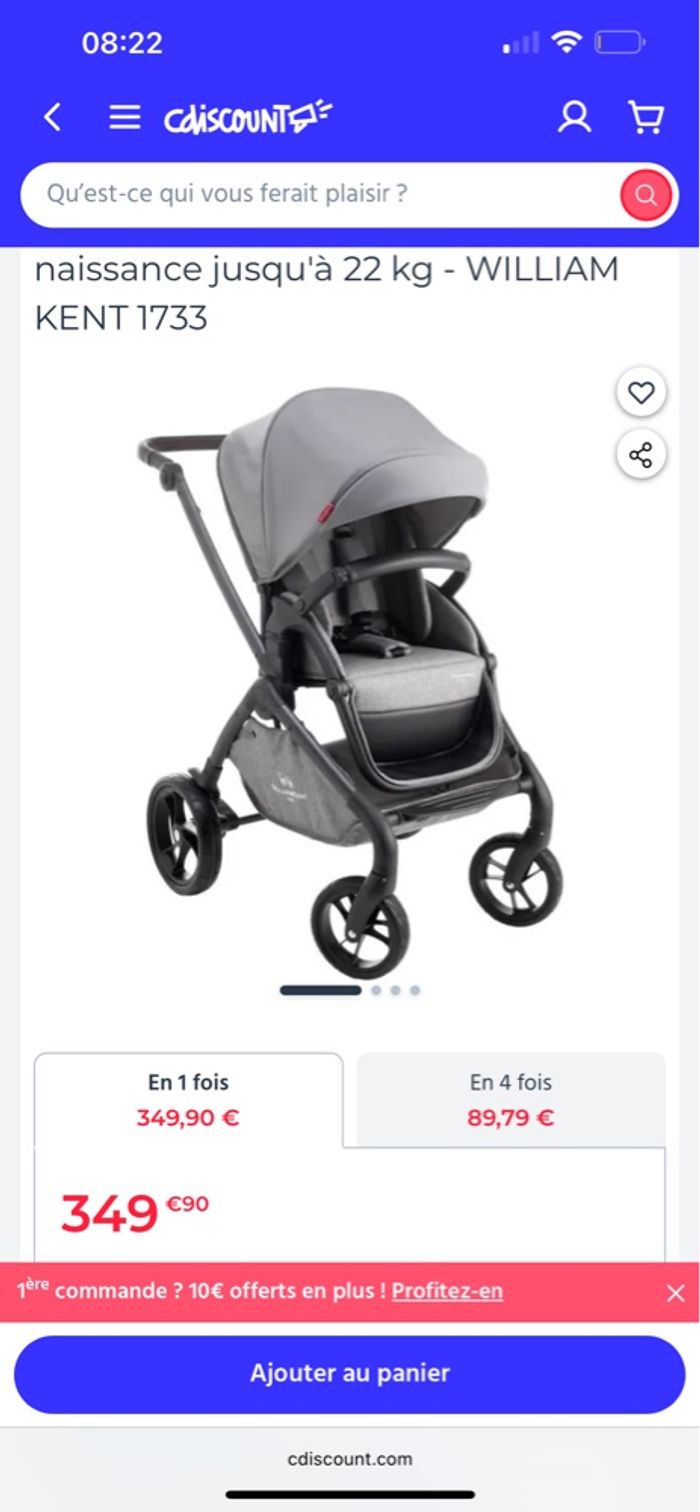Follow the "Profitez-en" offer link
The height and width of the screenshot is (1512, 700).
coord(447,1291)
